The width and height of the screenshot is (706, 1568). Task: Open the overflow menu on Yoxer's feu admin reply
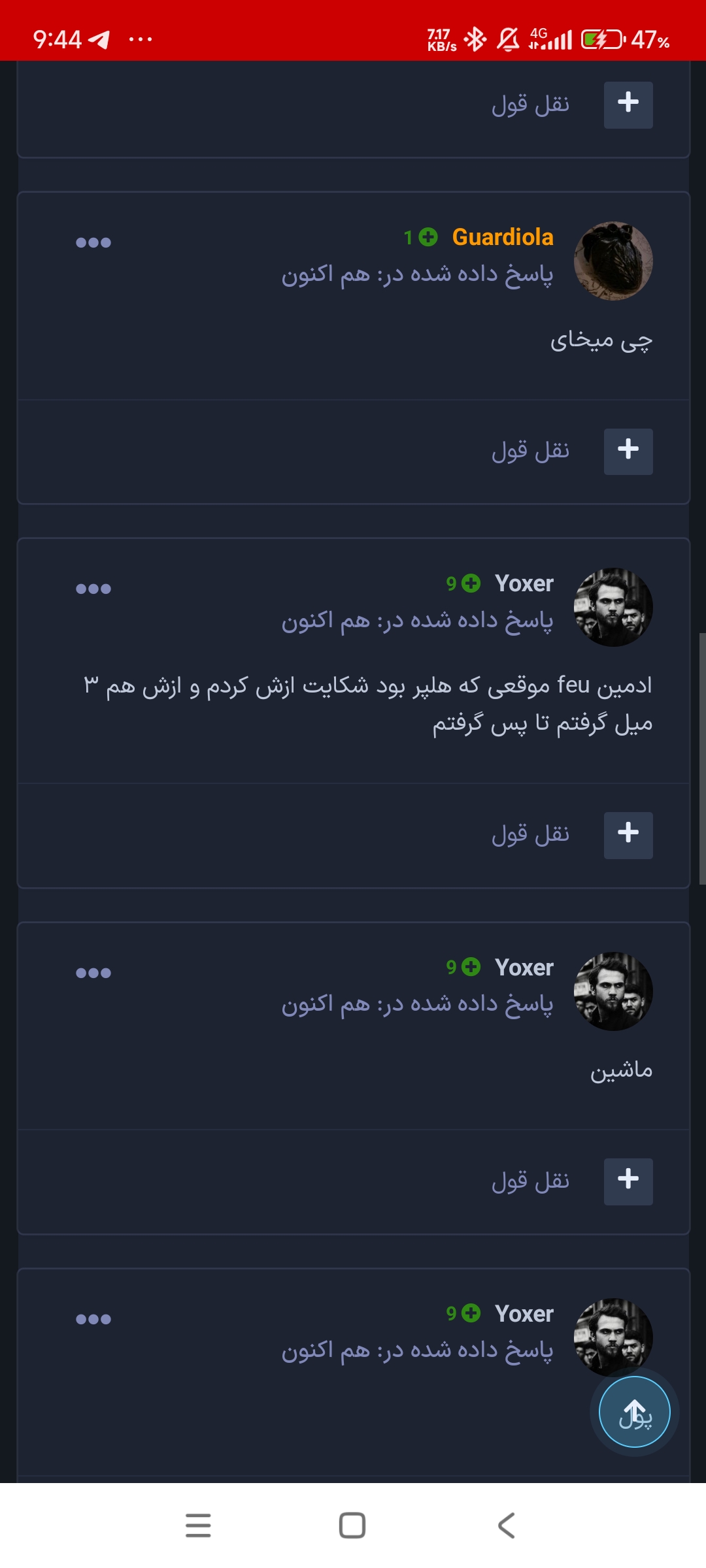click(93, 589)
